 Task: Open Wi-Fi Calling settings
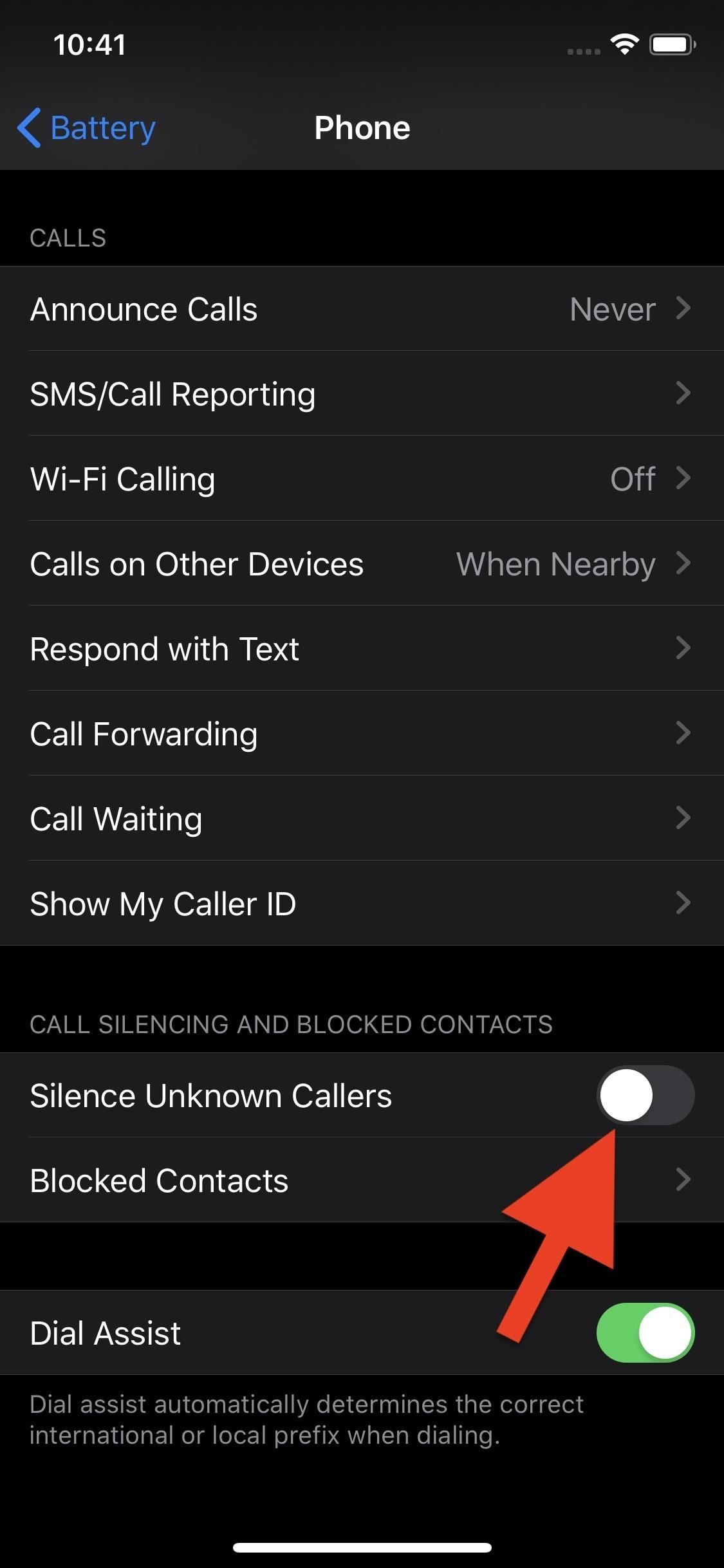pos(362,479)
